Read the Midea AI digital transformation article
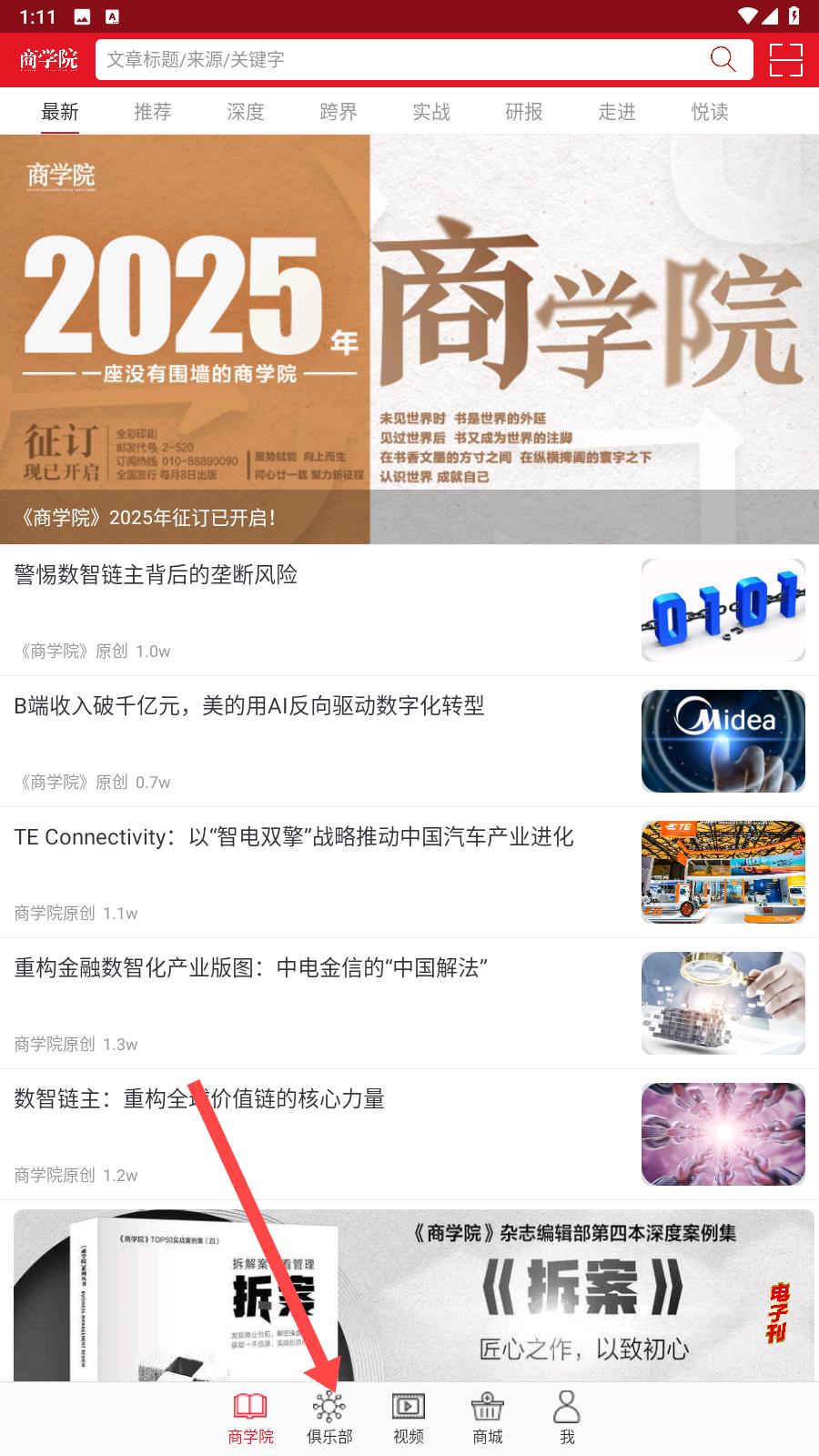Screen dimensions: 819x1456 coord(409,742)
